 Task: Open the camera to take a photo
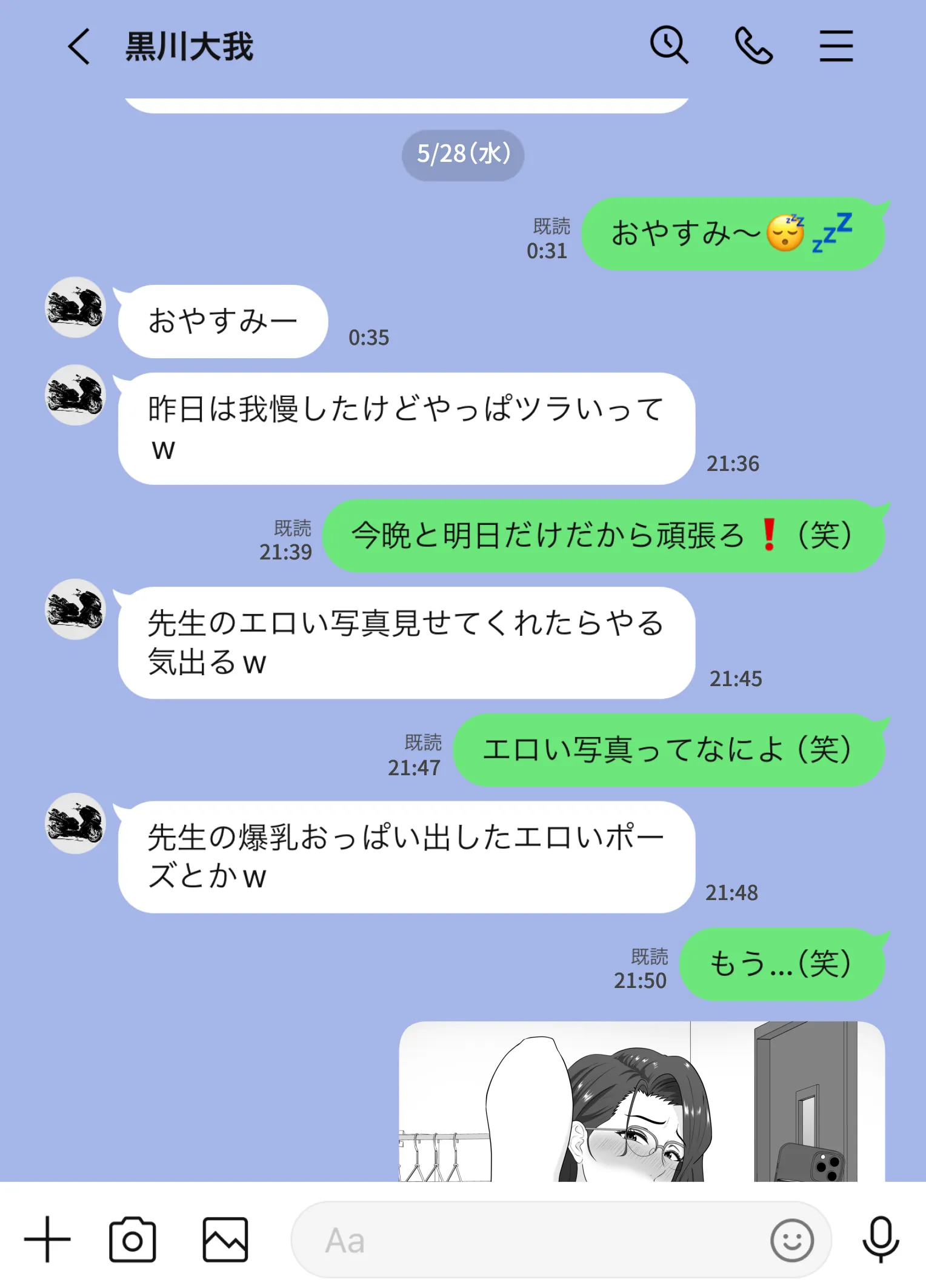point(132,1240)
